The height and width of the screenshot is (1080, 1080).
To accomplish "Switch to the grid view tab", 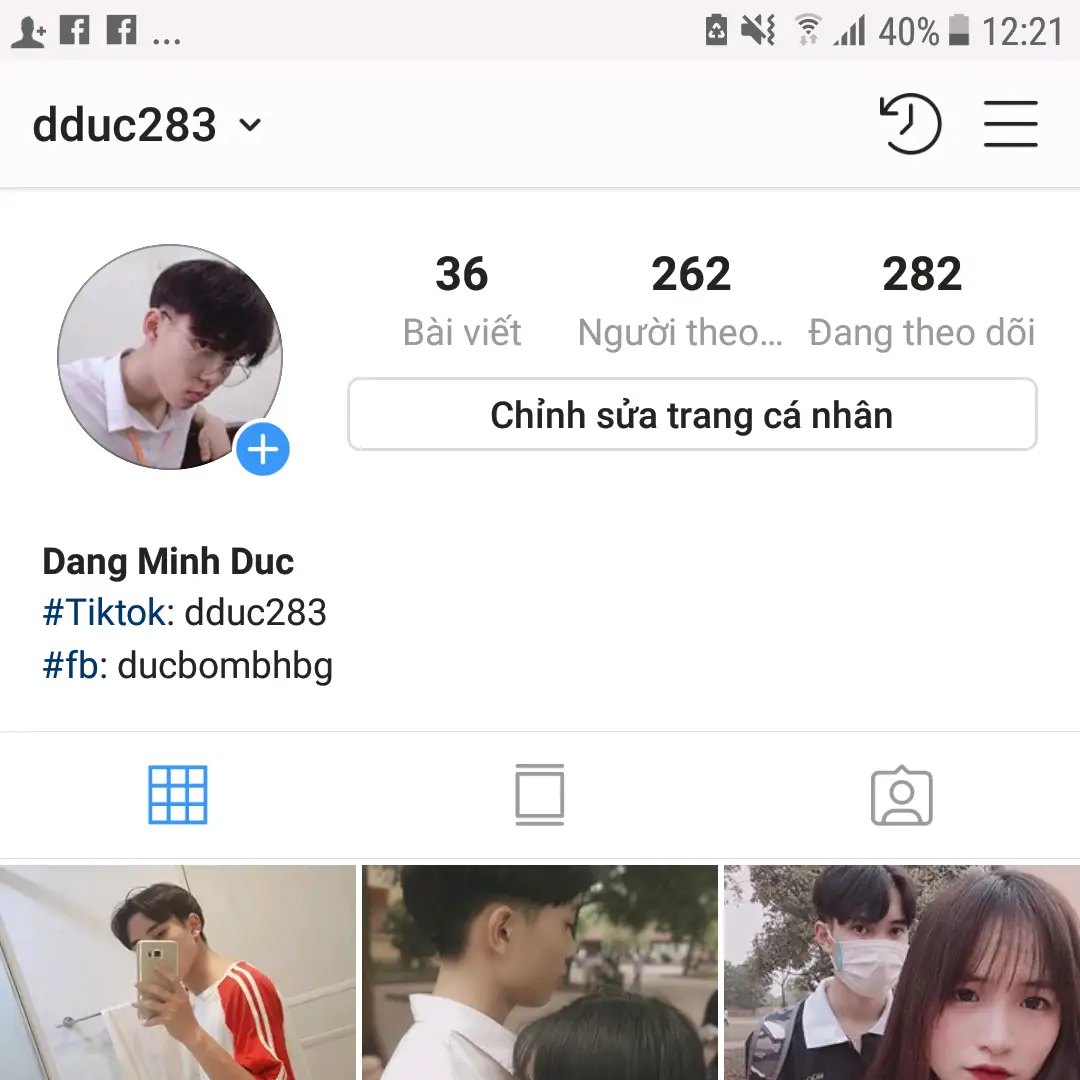I will coord(178,795).
